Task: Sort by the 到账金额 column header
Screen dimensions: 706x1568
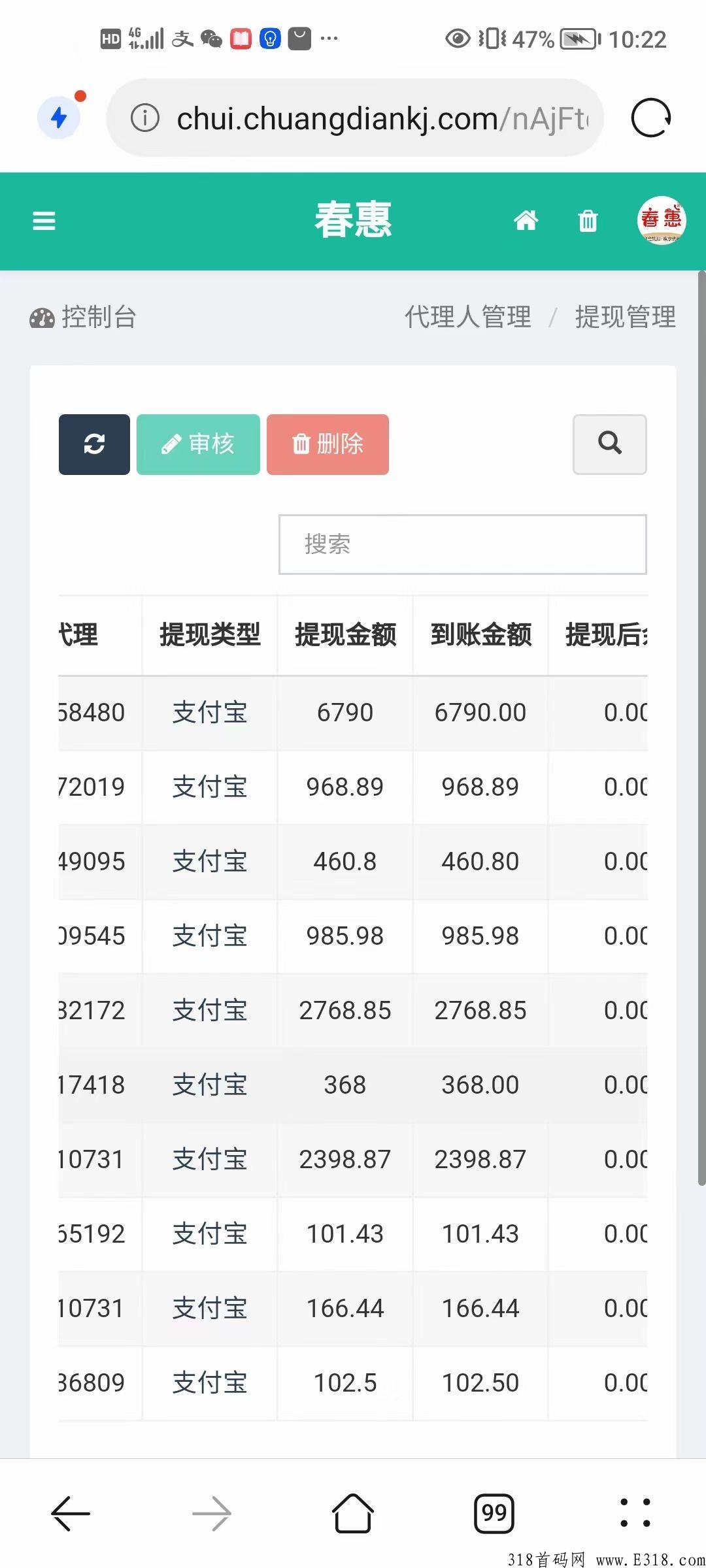Action: tap(480, 634)
